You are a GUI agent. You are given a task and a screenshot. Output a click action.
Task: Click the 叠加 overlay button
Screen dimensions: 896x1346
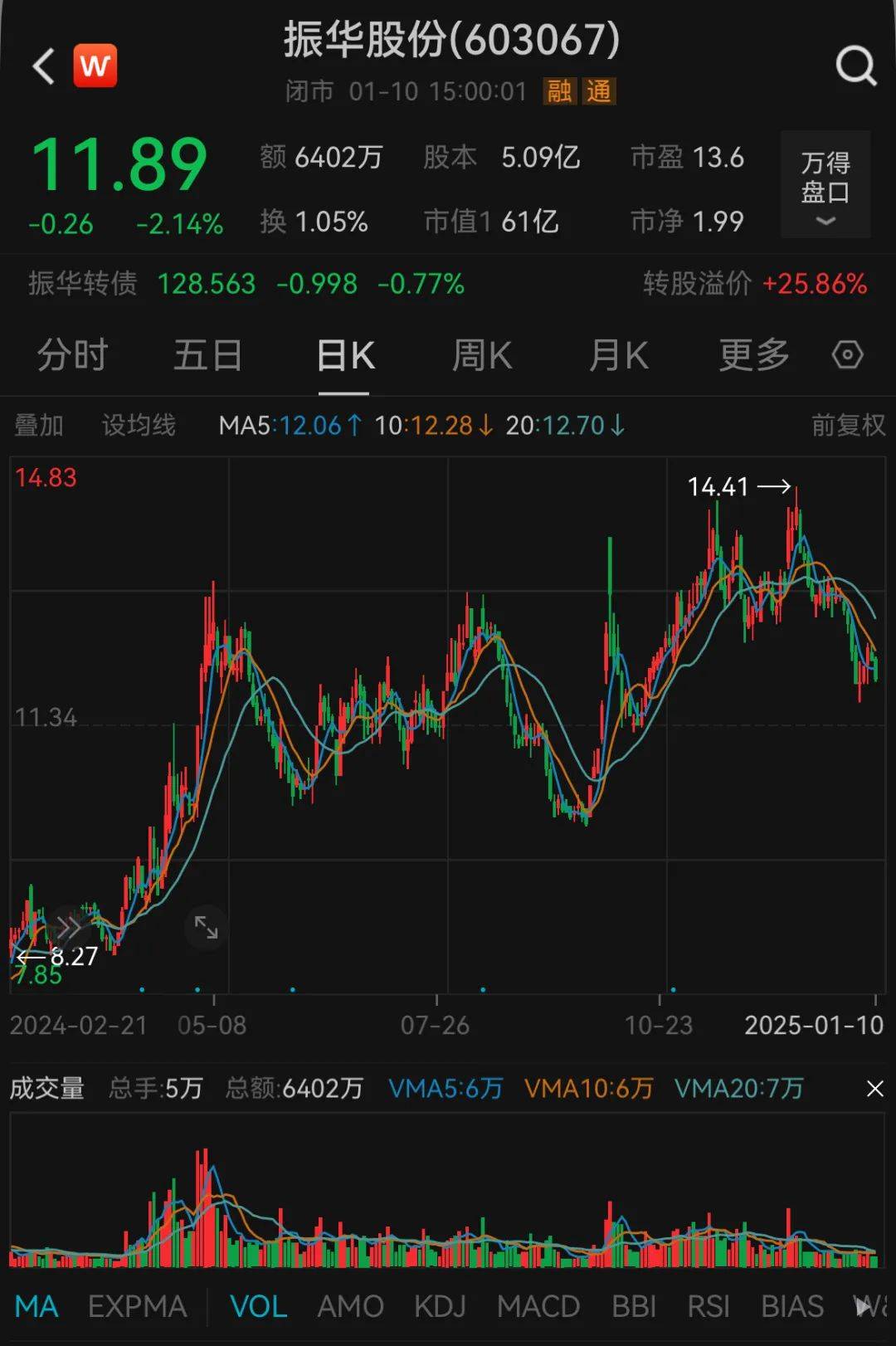pos(39,425)
